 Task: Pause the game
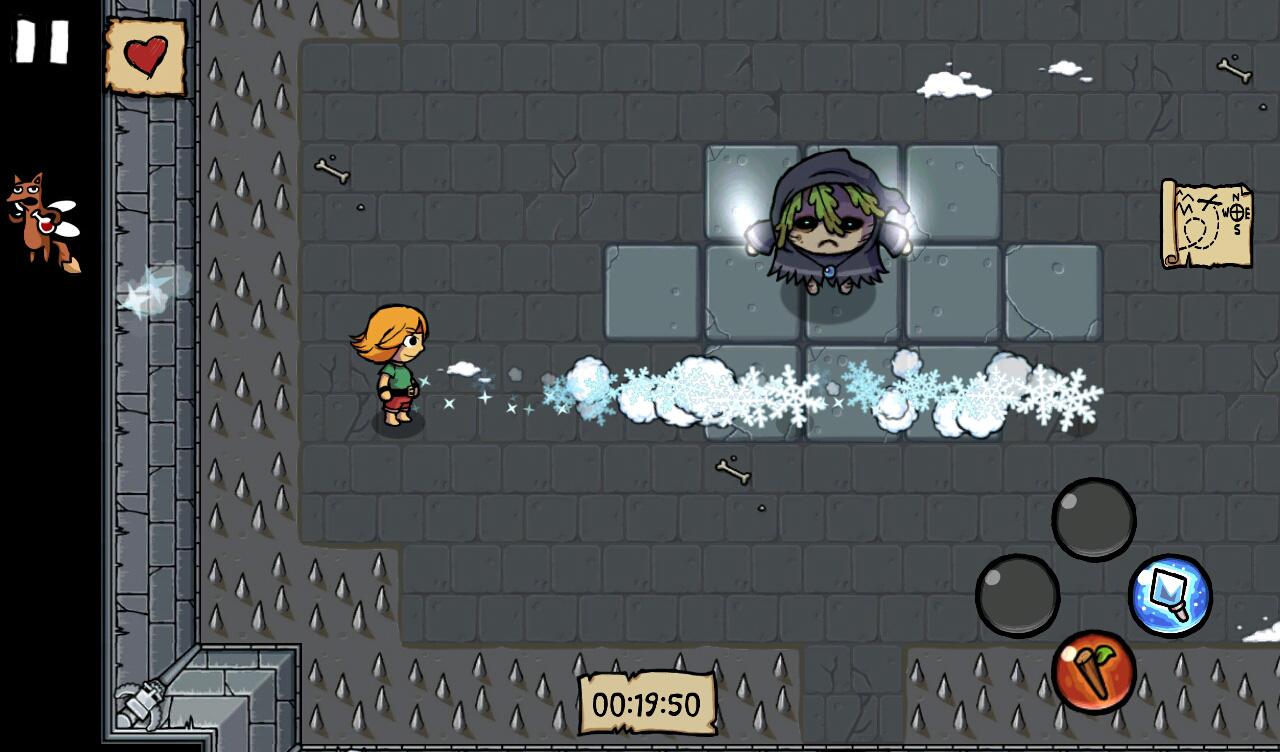42,42
